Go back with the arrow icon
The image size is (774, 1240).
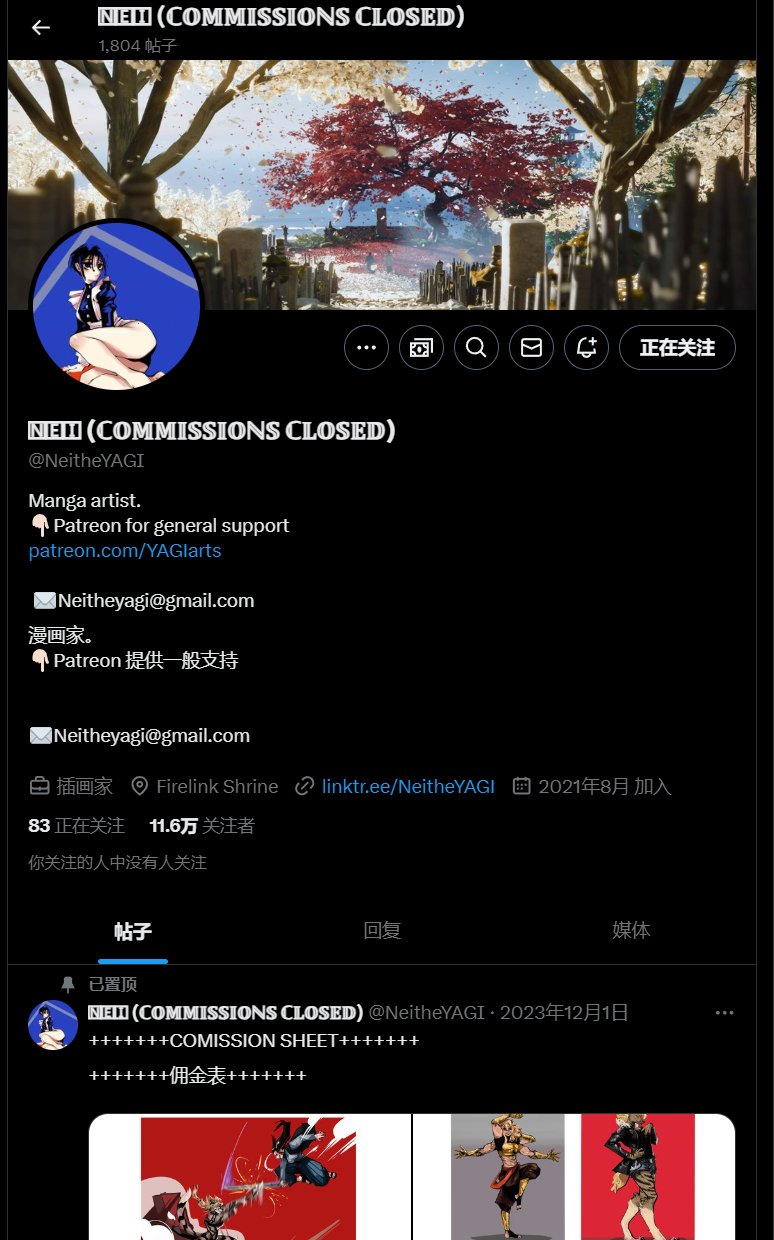coord(40,28)
